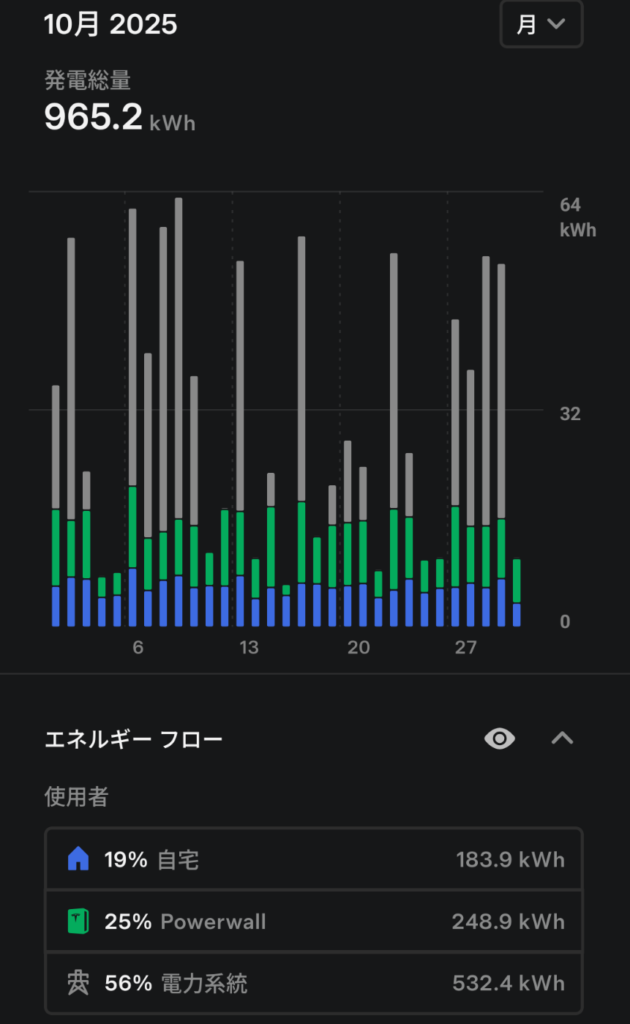Open the 月 period dropdown
The width and height of the screenshot is (630, 1024).
541,25
